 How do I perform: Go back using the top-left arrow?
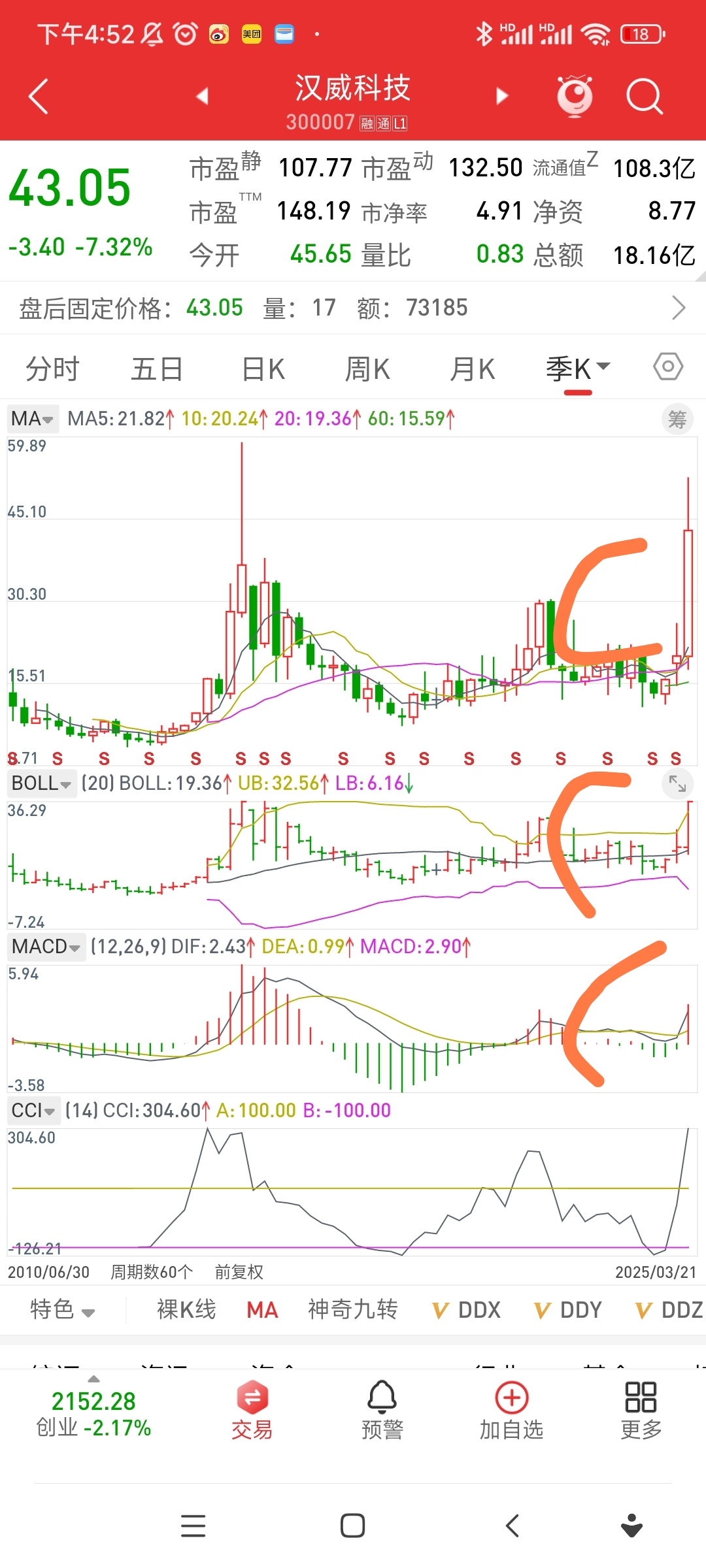[x=39, y=97]
